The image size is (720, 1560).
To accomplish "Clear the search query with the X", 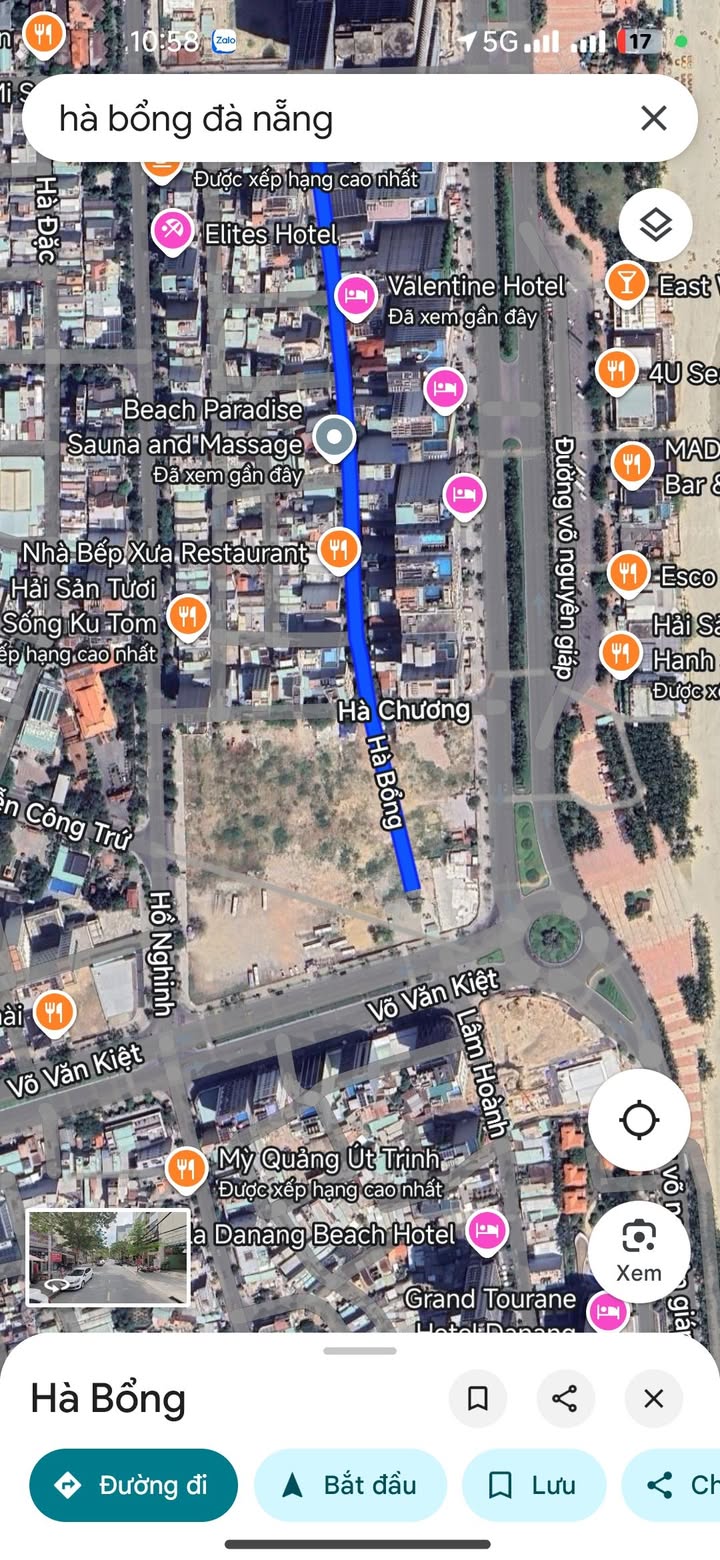I will 653,119.
